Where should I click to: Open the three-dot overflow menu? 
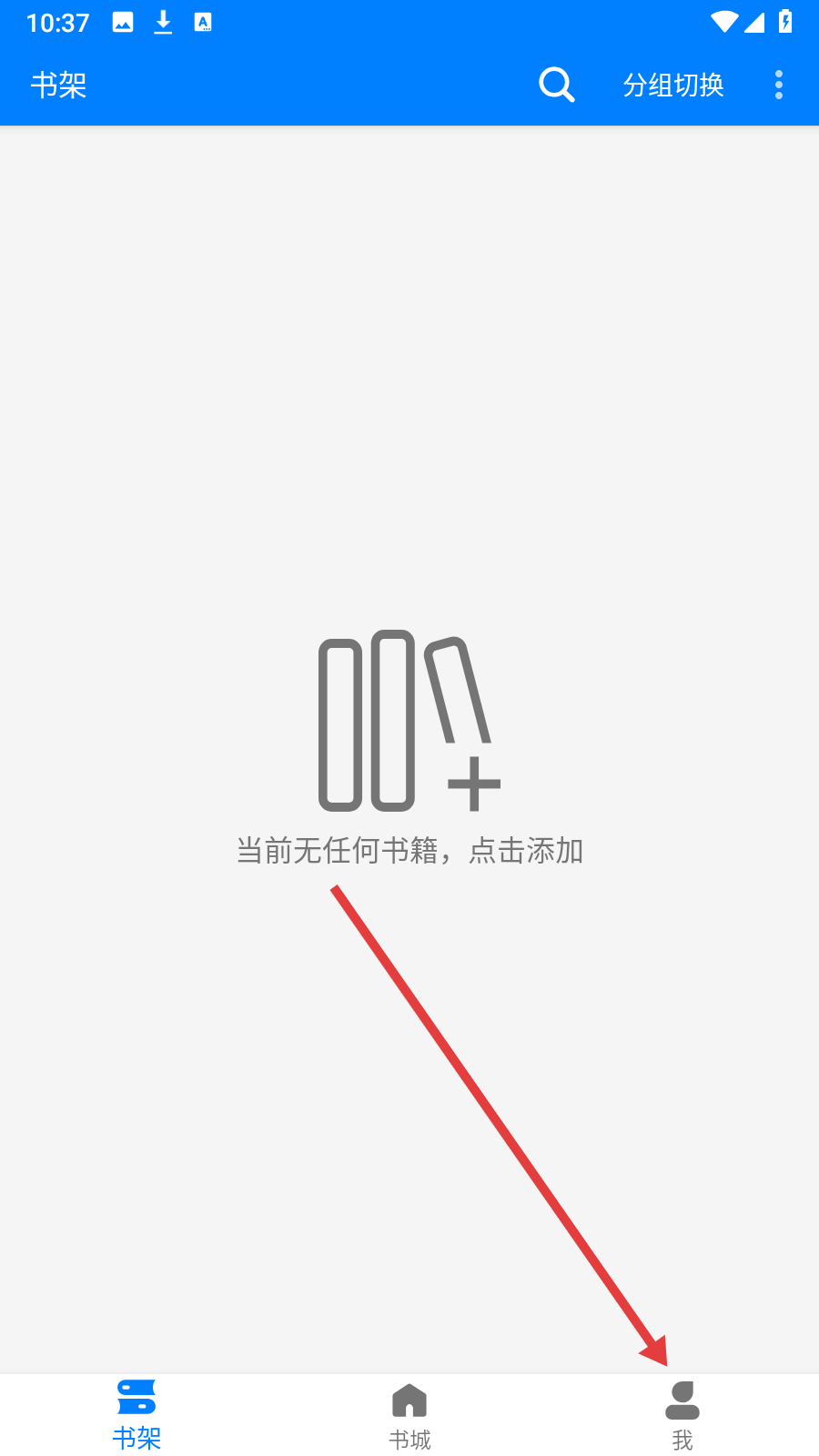pyautogui.click(x=779, y=85)
